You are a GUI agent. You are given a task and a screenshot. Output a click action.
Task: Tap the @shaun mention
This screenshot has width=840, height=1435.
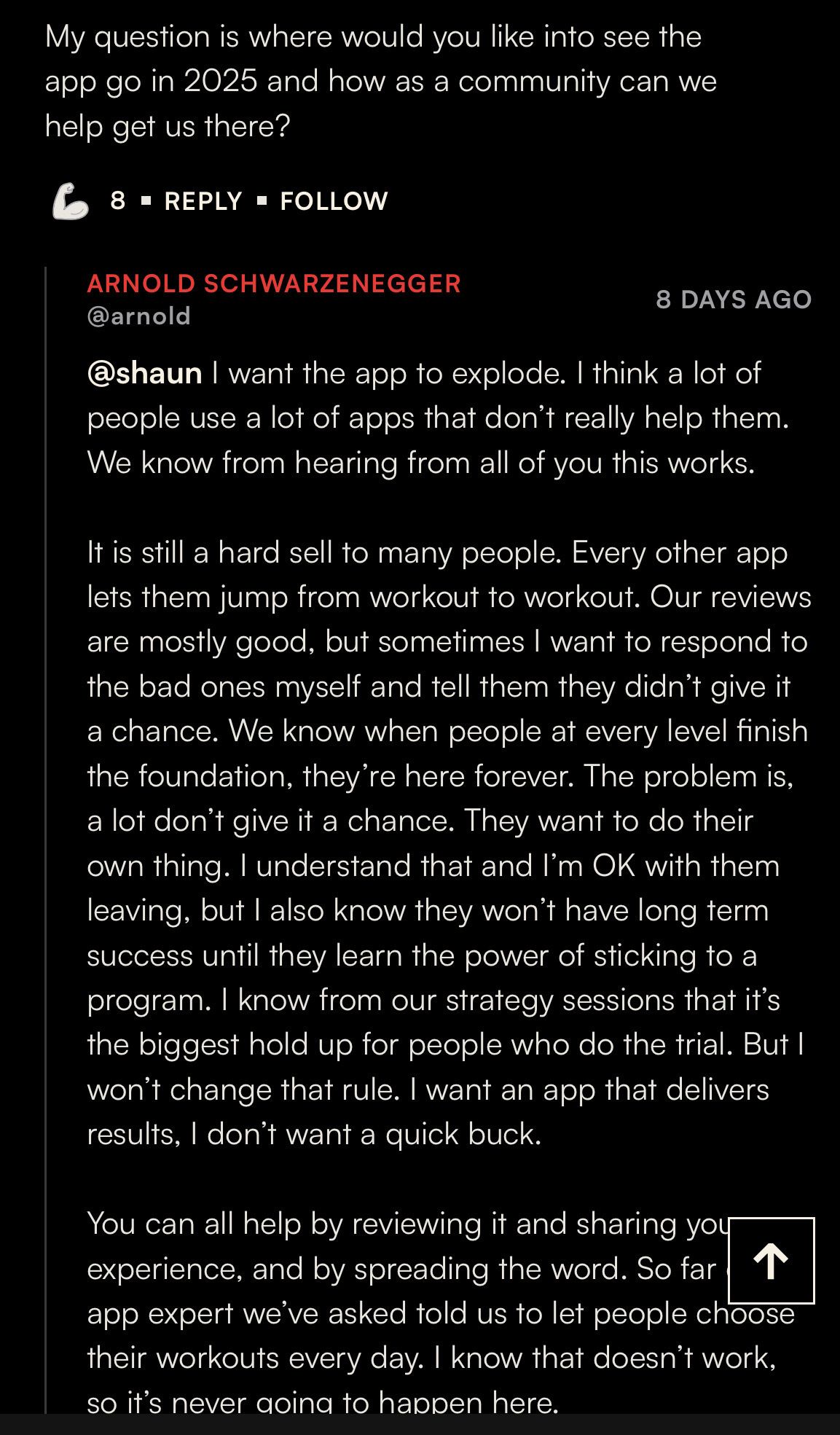point(144,373)
